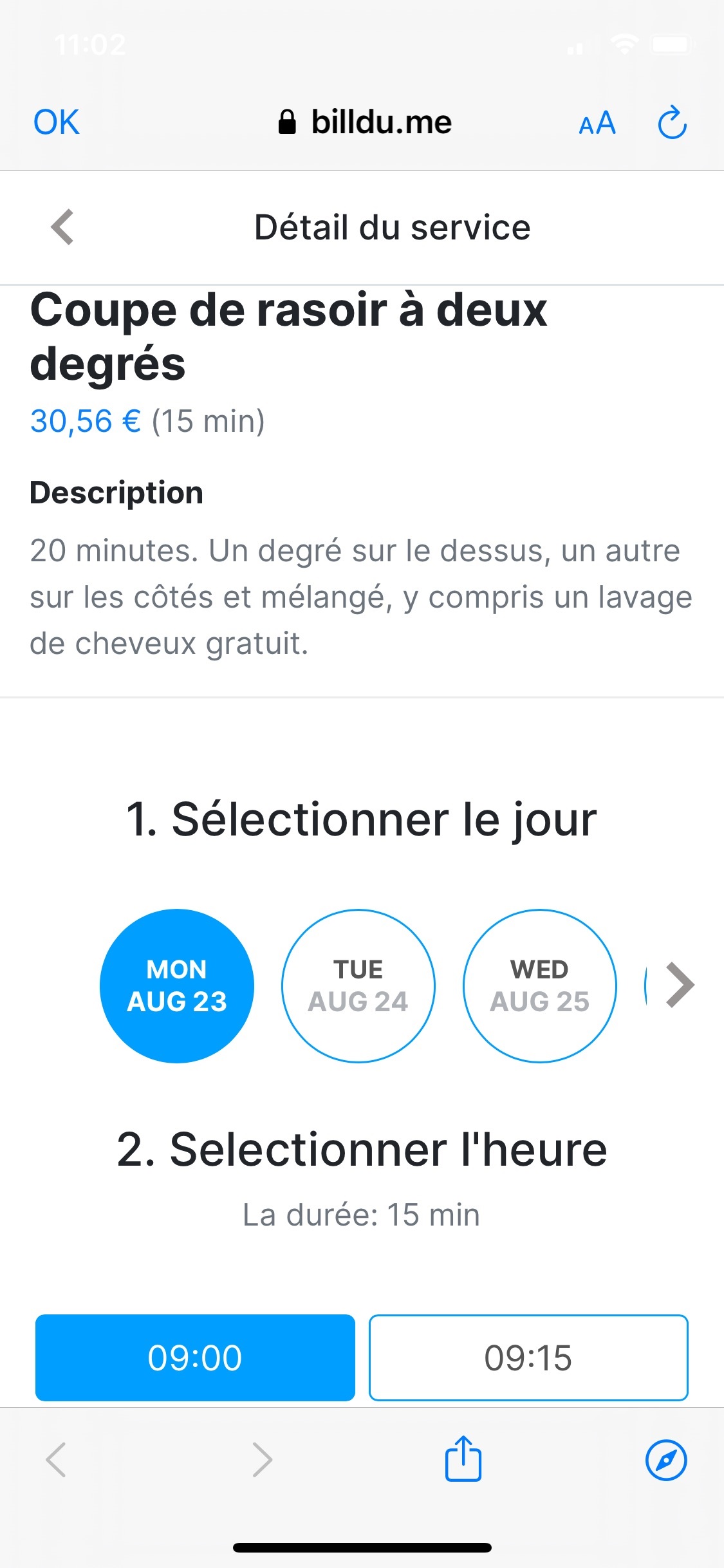Tap the billdu.me address bar
Screen dimensions: 724x1568
click(x=365, y=122)
